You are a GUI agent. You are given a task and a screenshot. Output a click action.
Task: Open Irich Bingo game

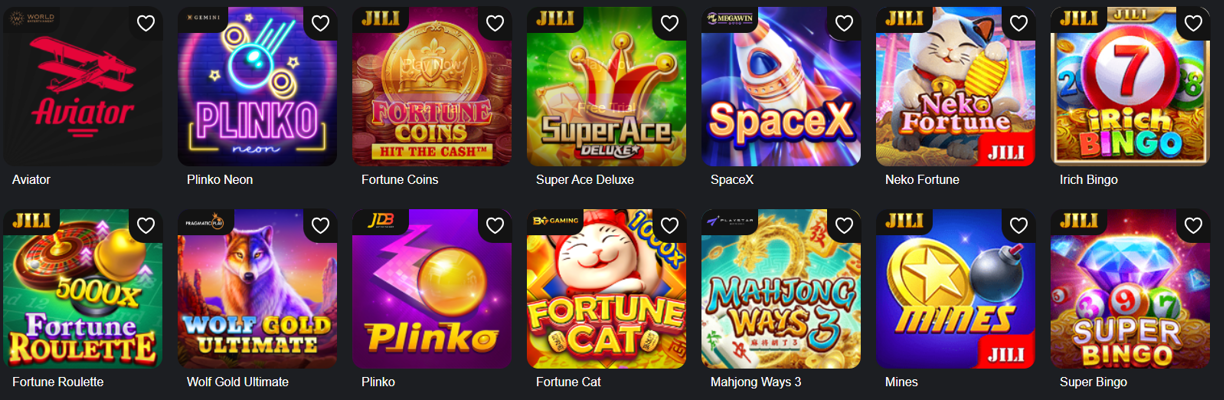click(1130, 95)
